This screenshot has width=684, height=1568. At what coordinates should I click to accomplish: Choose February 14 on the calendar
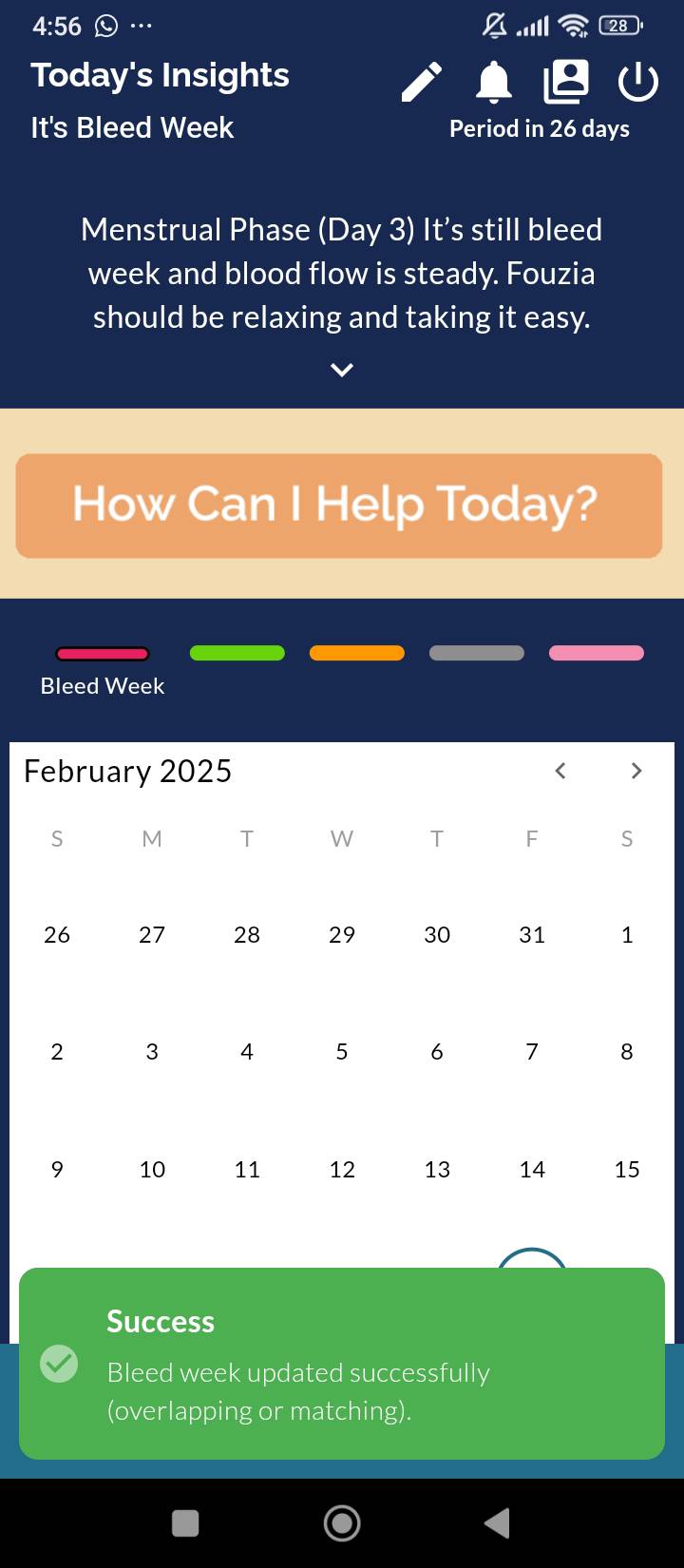point(532,1170)
